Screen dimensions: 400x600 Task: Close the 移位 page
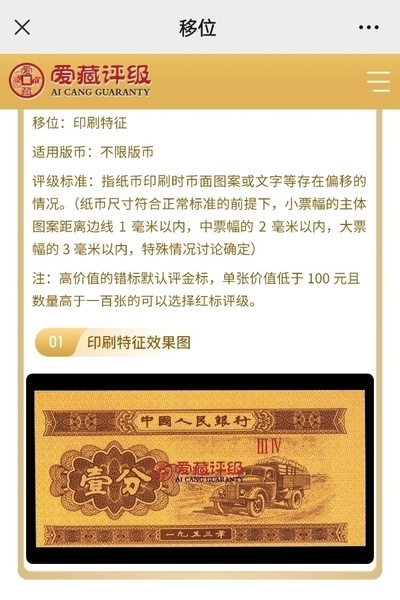click(x=22, y=28)
